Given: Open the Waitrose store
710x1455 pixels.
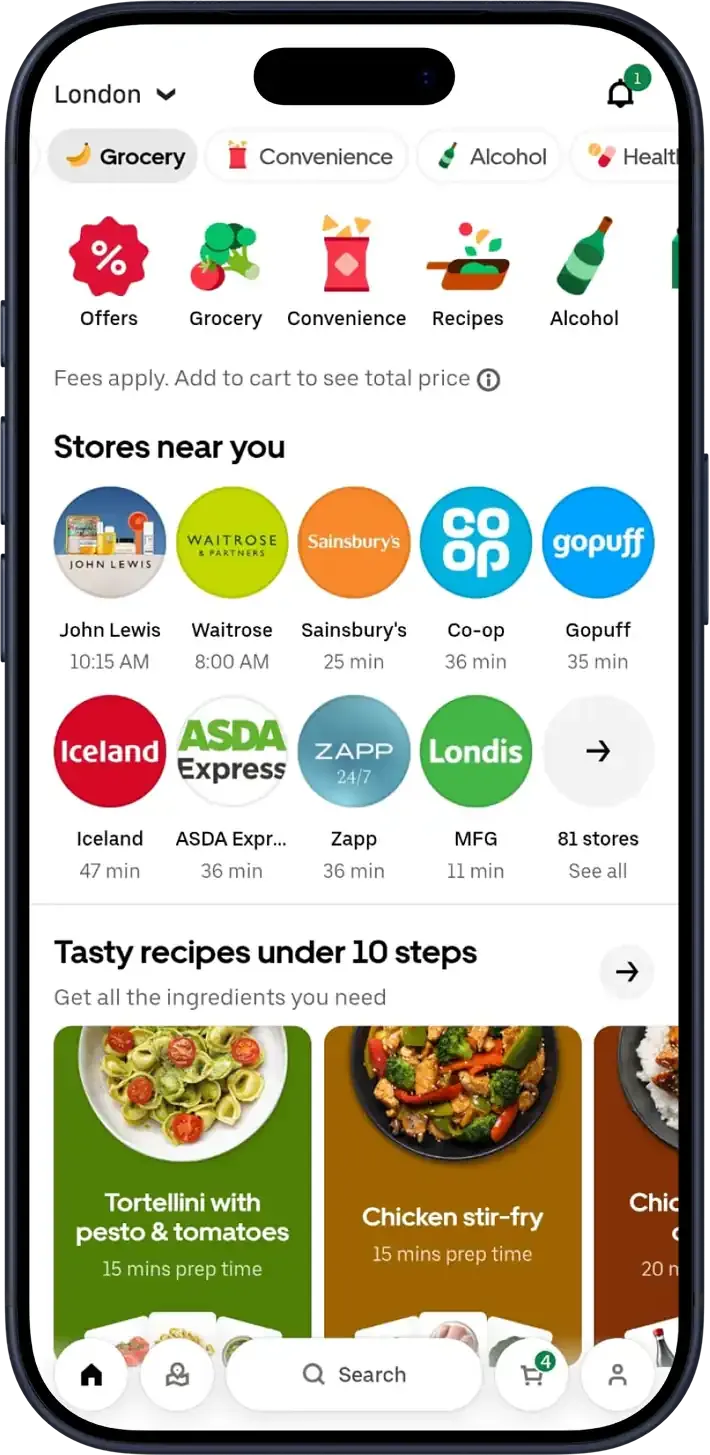Looking at the screenshot, I should coord(232,542).
